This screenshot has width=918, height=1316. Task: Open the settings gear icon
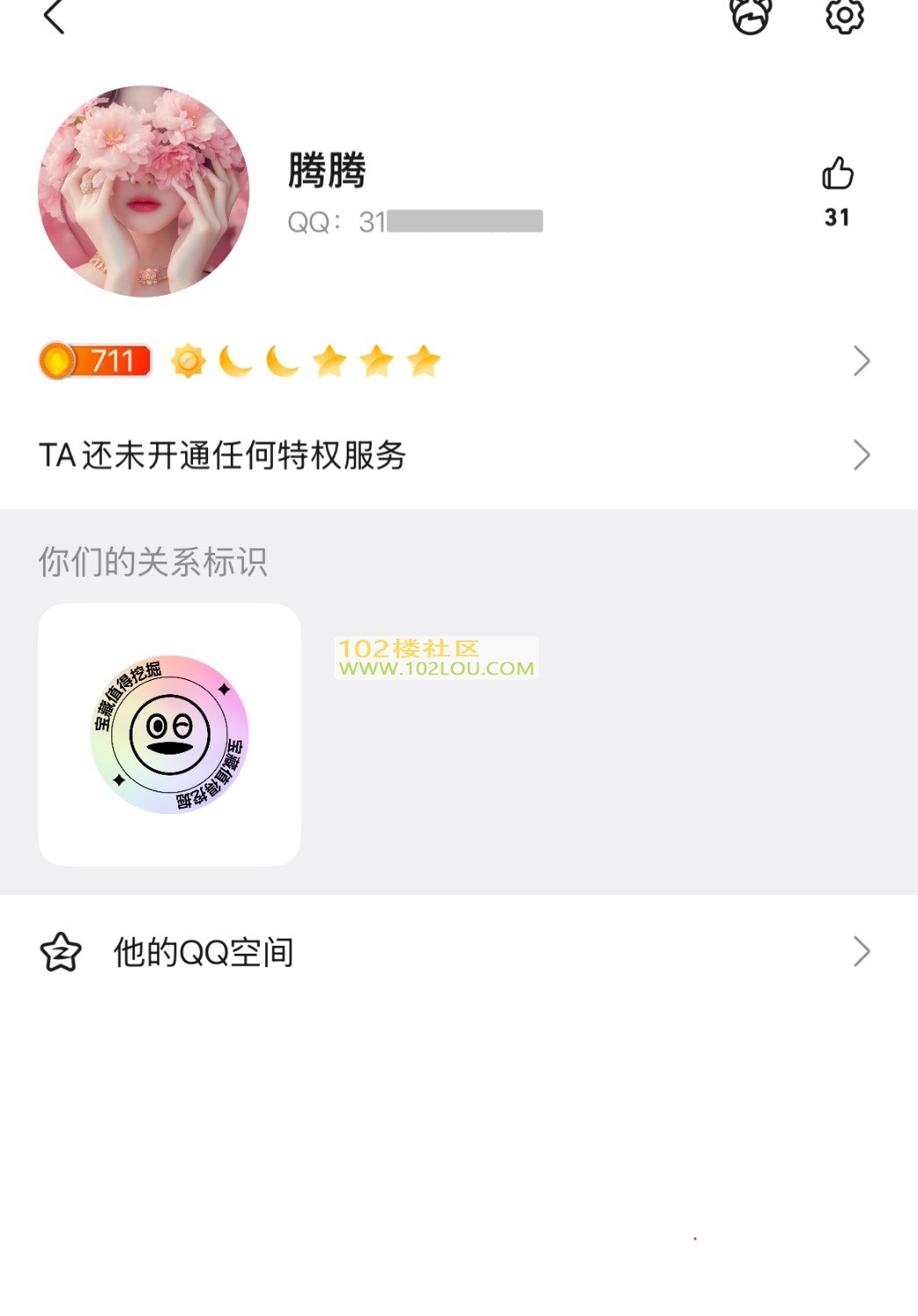click(x=844, y=16)
